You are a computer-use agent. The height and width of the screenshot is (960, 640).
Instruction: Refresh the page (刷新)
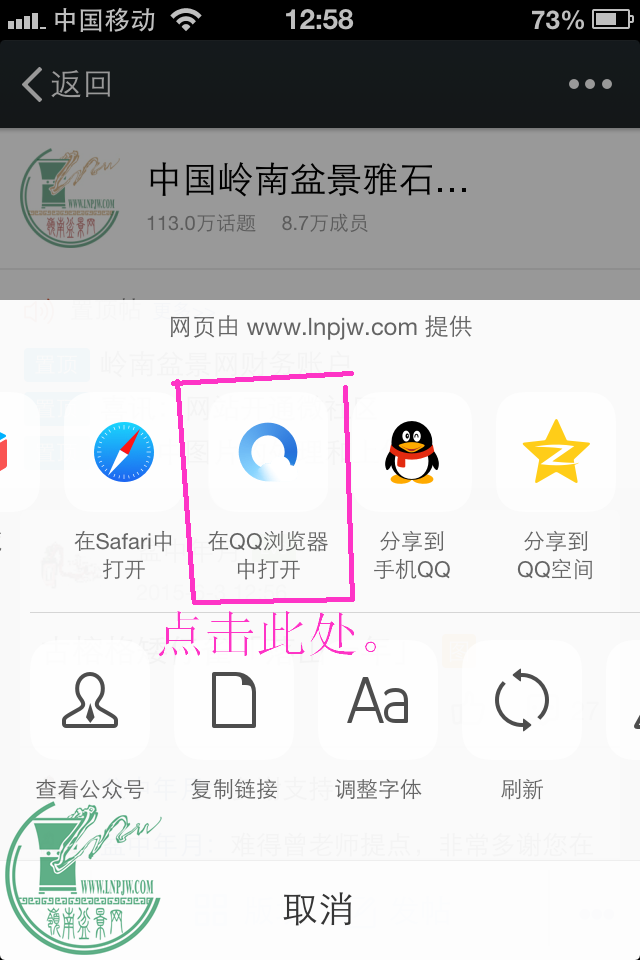(x=522, y=701)
